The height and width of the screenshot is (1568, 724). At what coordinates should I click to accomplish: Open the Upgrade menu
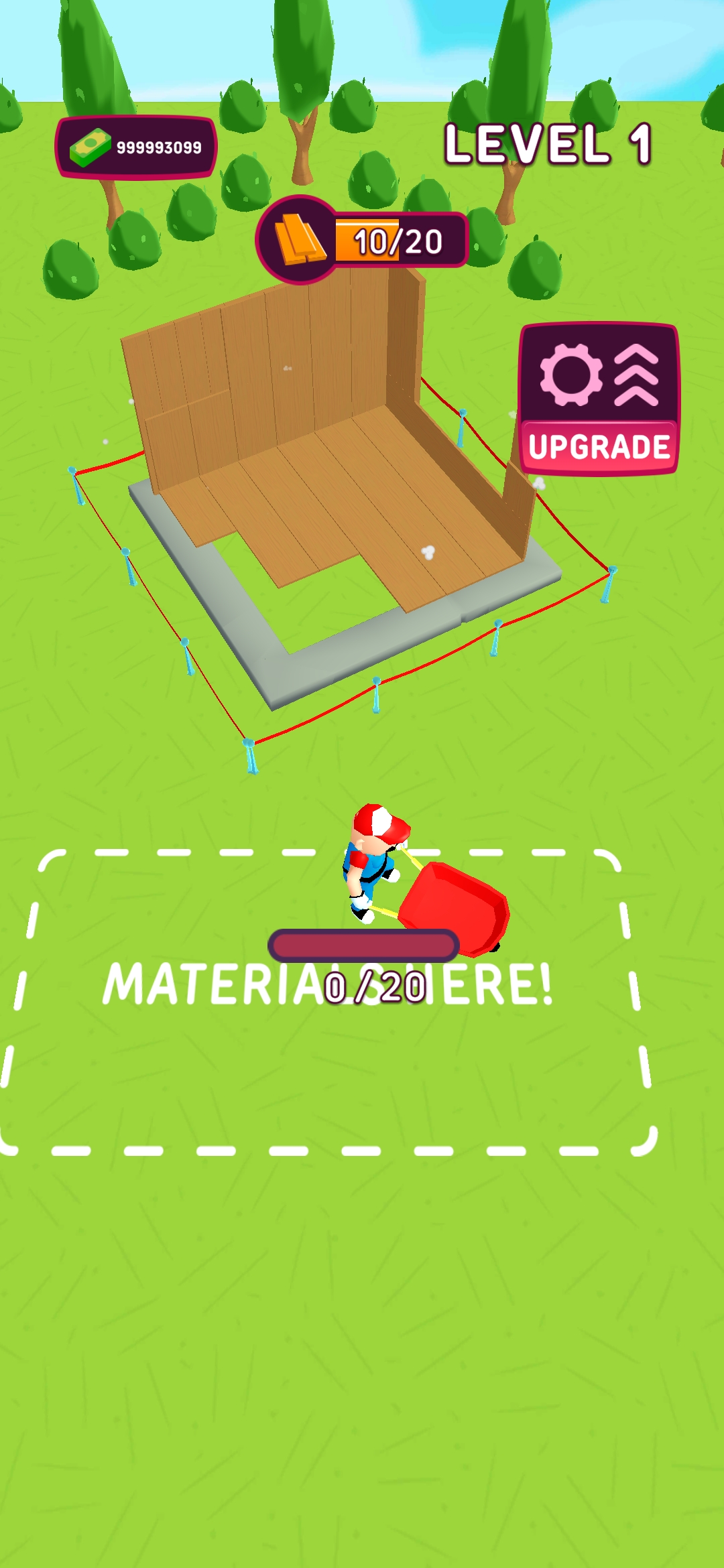pos(599,400)
